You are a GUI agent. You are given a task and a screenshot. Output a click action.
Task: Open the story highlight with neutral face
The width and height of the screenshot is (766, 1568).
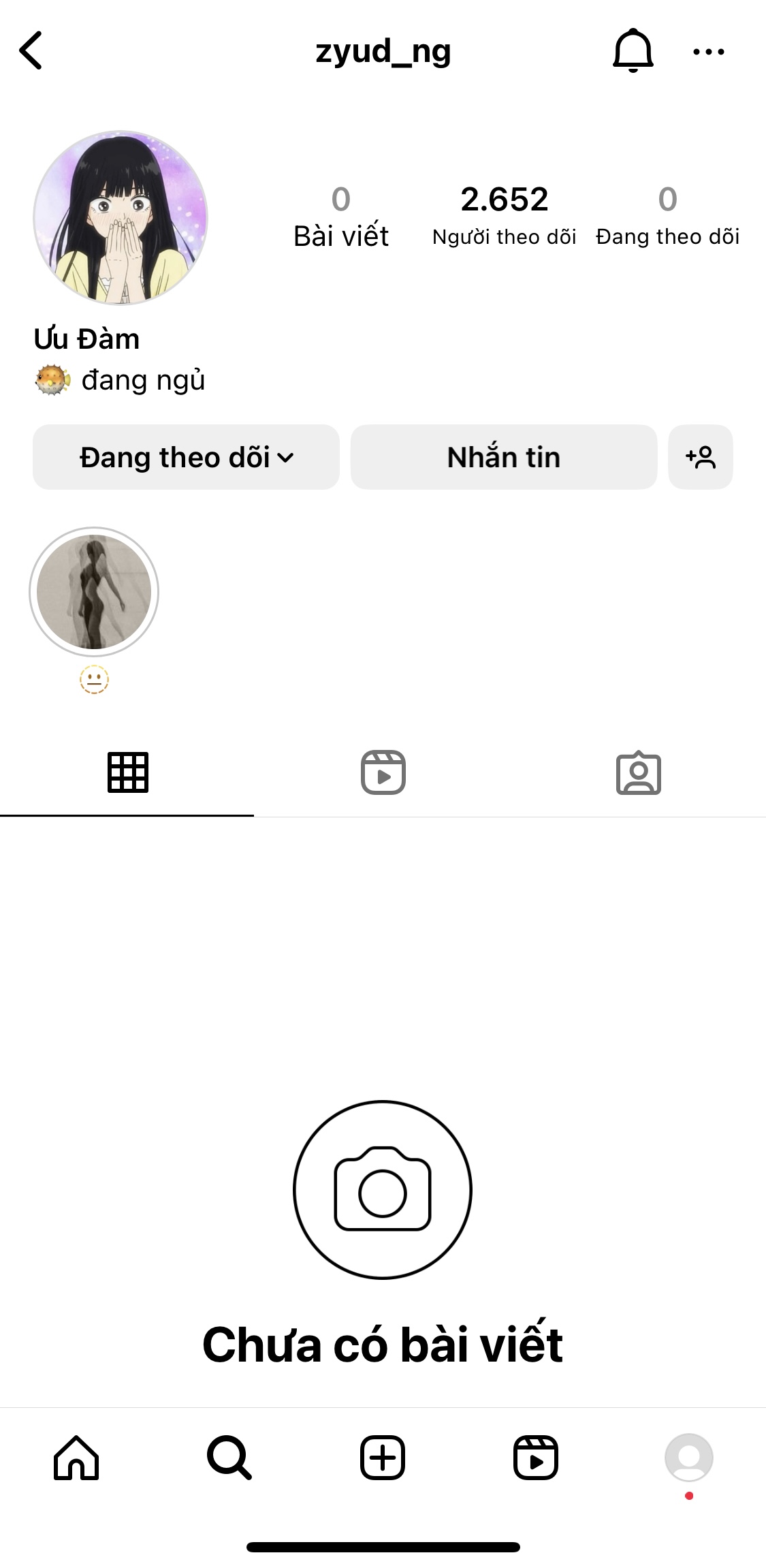click(94, 592)
